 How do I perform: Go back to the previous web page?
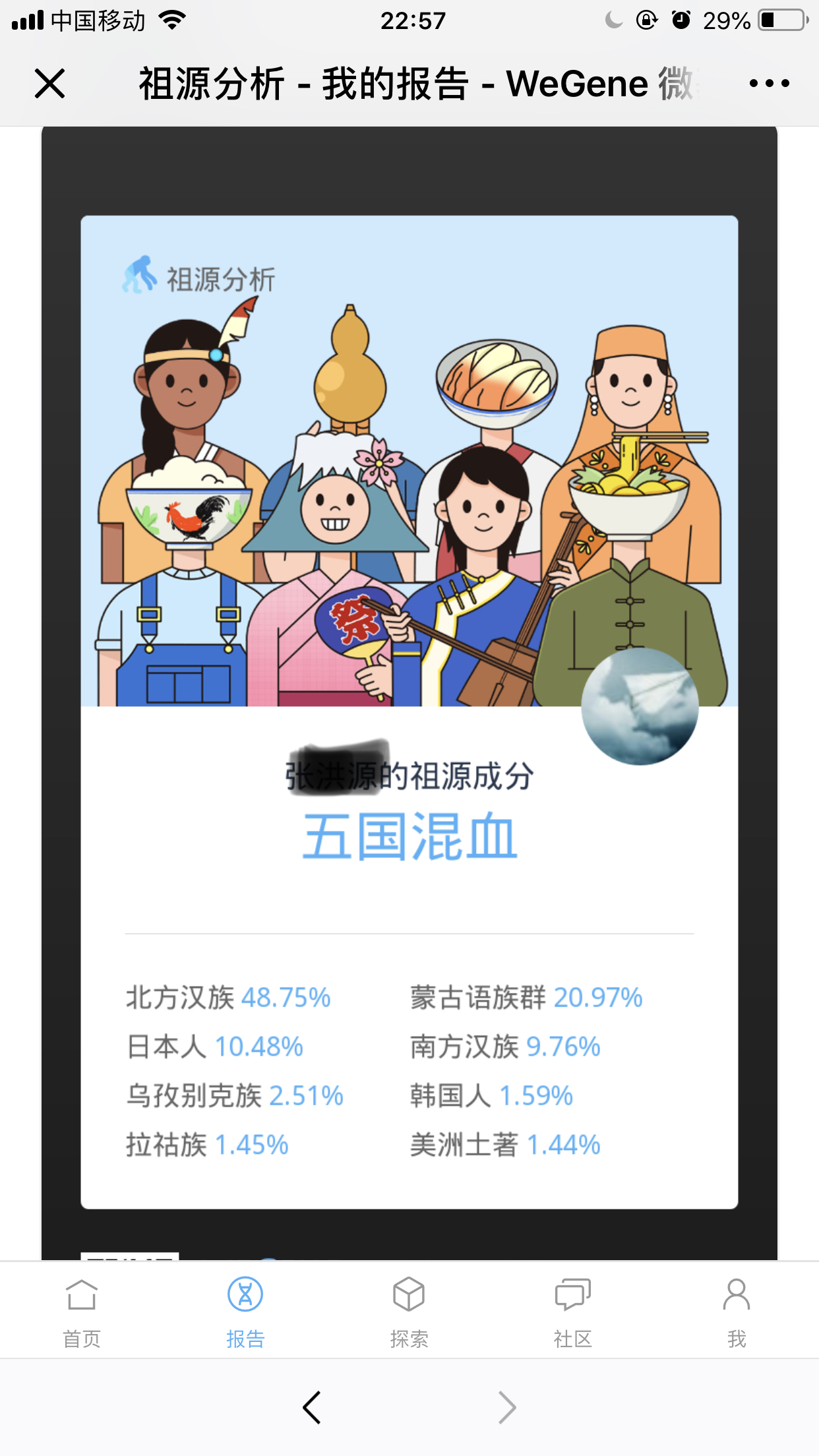(312, 1407)
